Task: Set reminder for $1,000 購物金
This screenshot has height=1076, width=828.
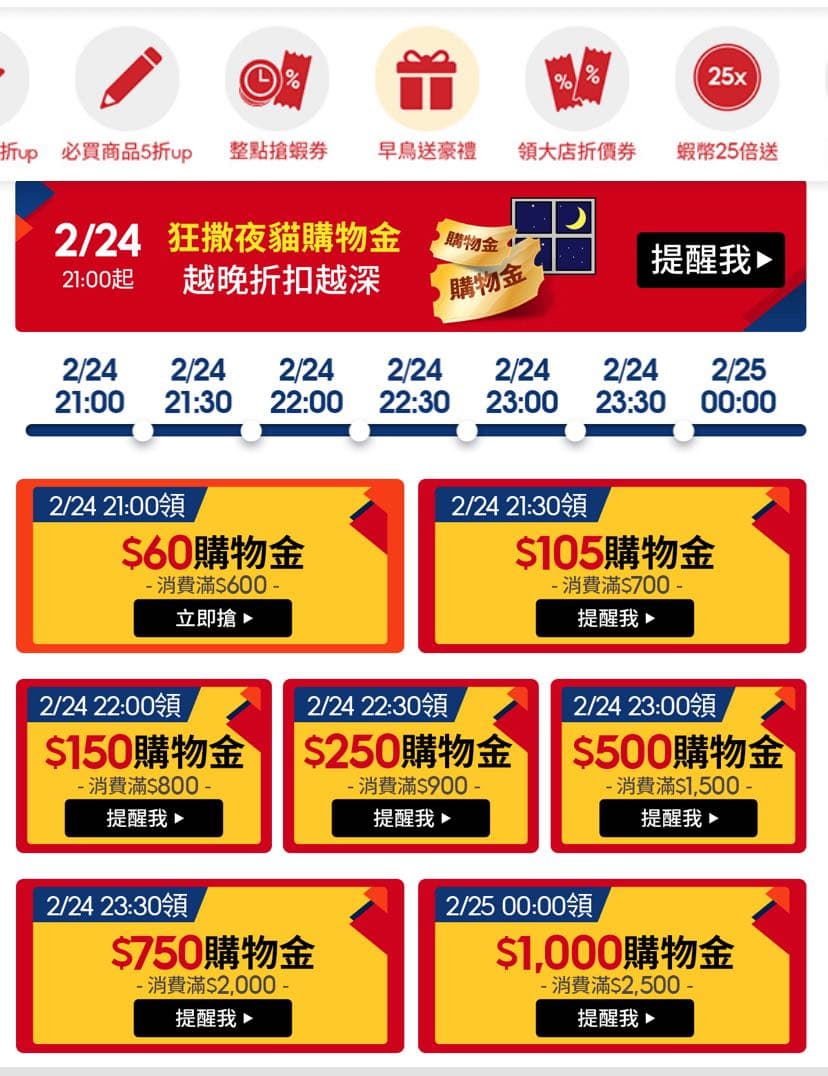Action: point(615,1018)
